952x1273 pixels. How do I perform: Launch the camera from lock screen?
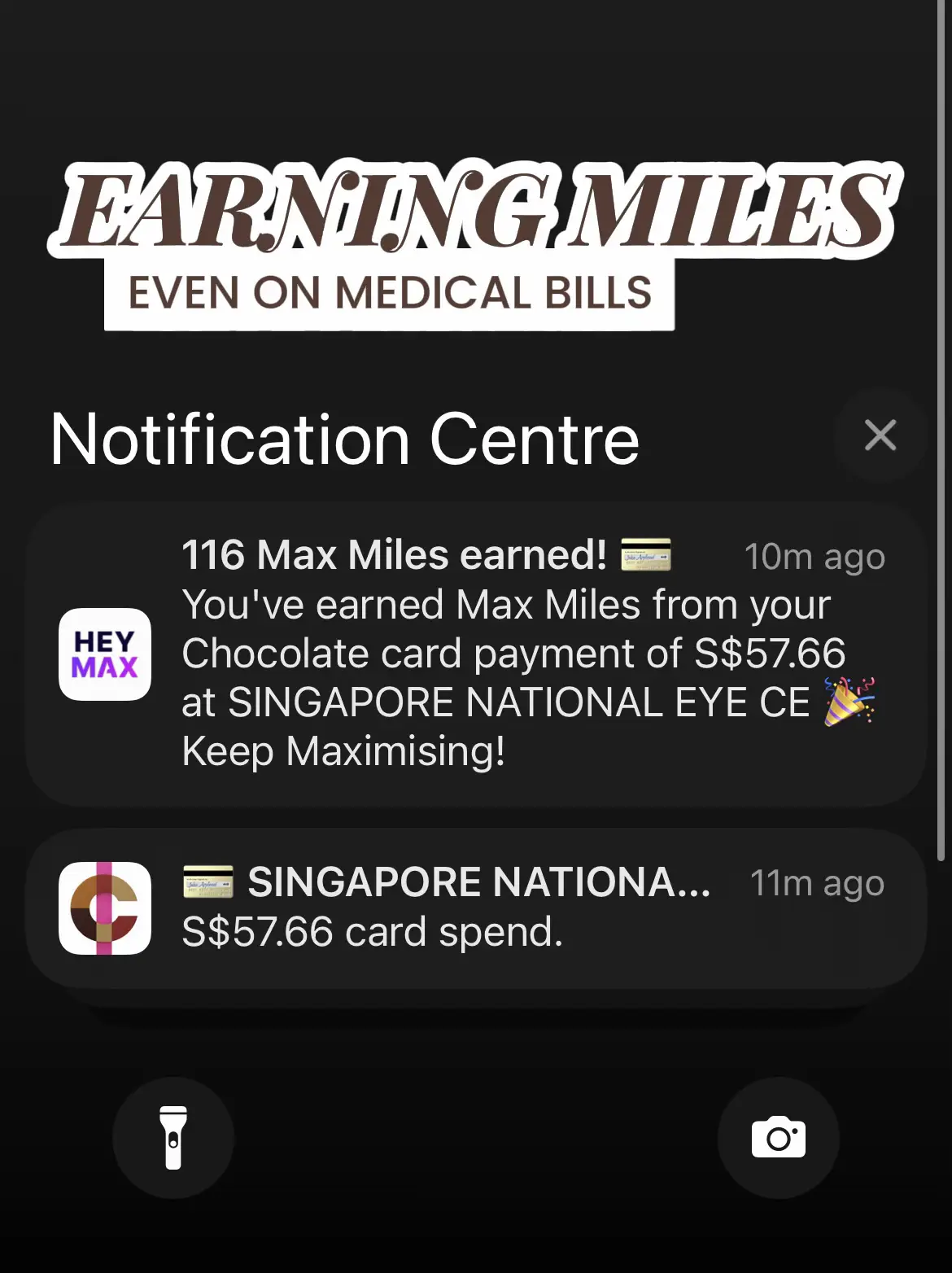point(778,1137)
